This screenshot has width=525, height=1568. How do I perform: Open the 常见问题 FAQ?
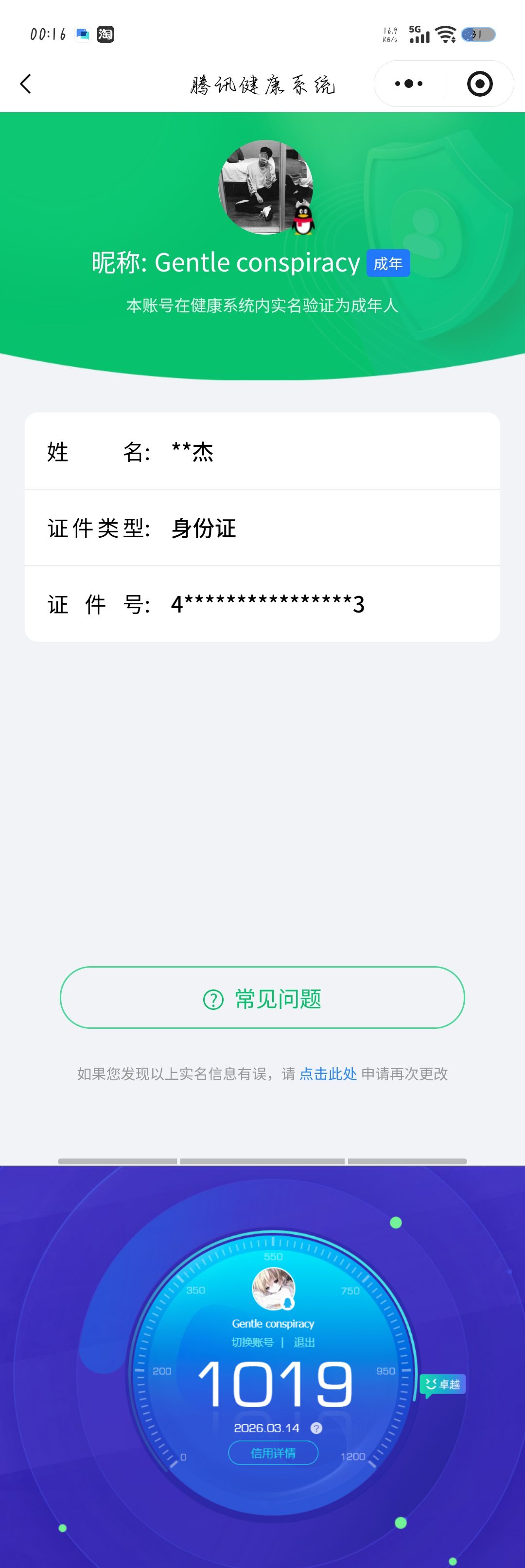tap(262, 998)
